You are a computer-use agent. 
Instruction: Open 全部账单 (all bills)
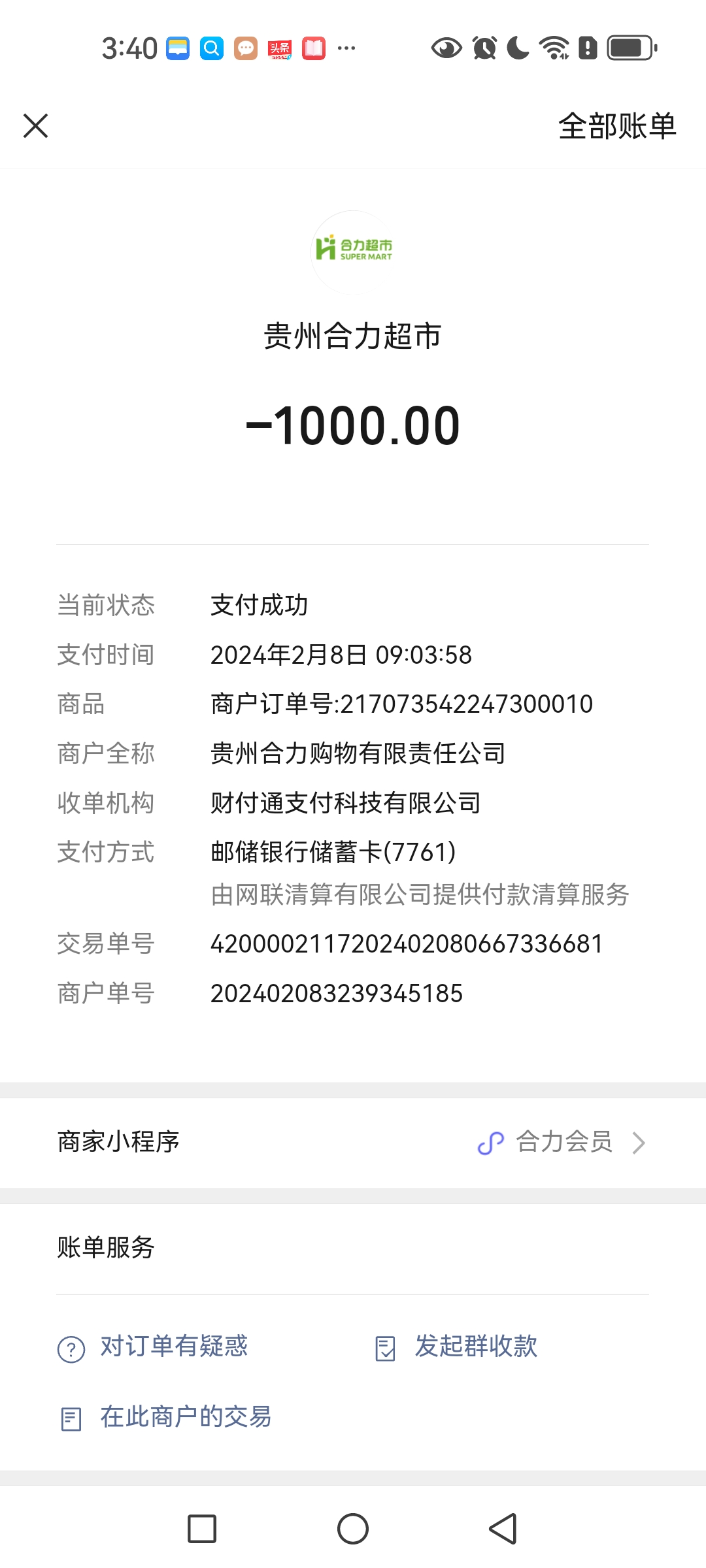pyautogui.click(x=616, y=126)
